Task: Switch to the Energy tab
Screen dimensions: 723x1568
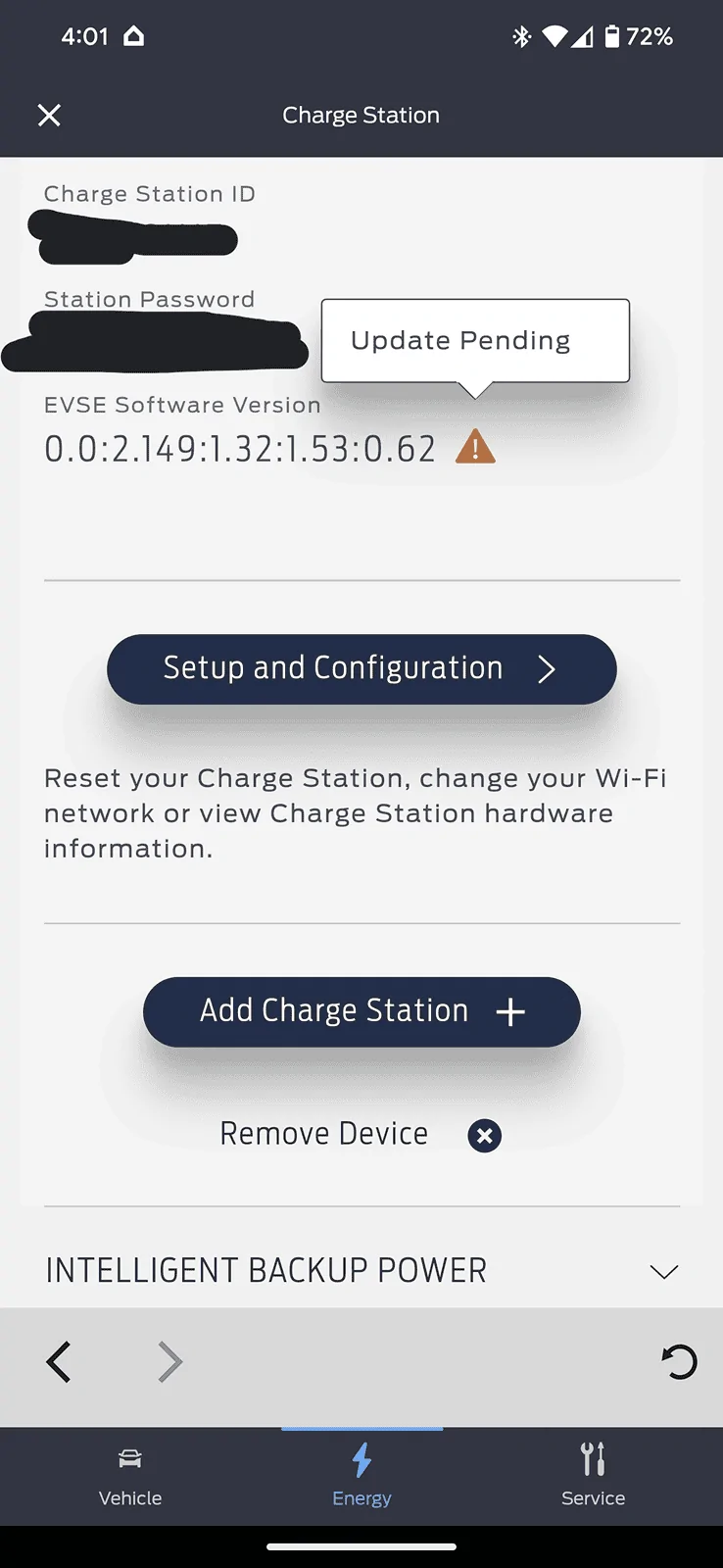Action: click(x=361, y=1476)
